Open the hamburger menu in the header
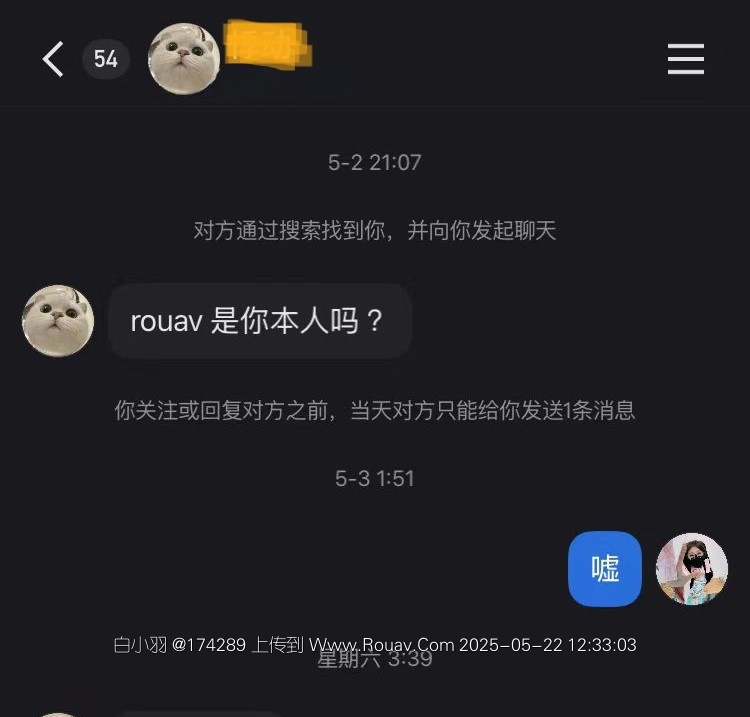The image size is (750, 717). click(686, 59)
